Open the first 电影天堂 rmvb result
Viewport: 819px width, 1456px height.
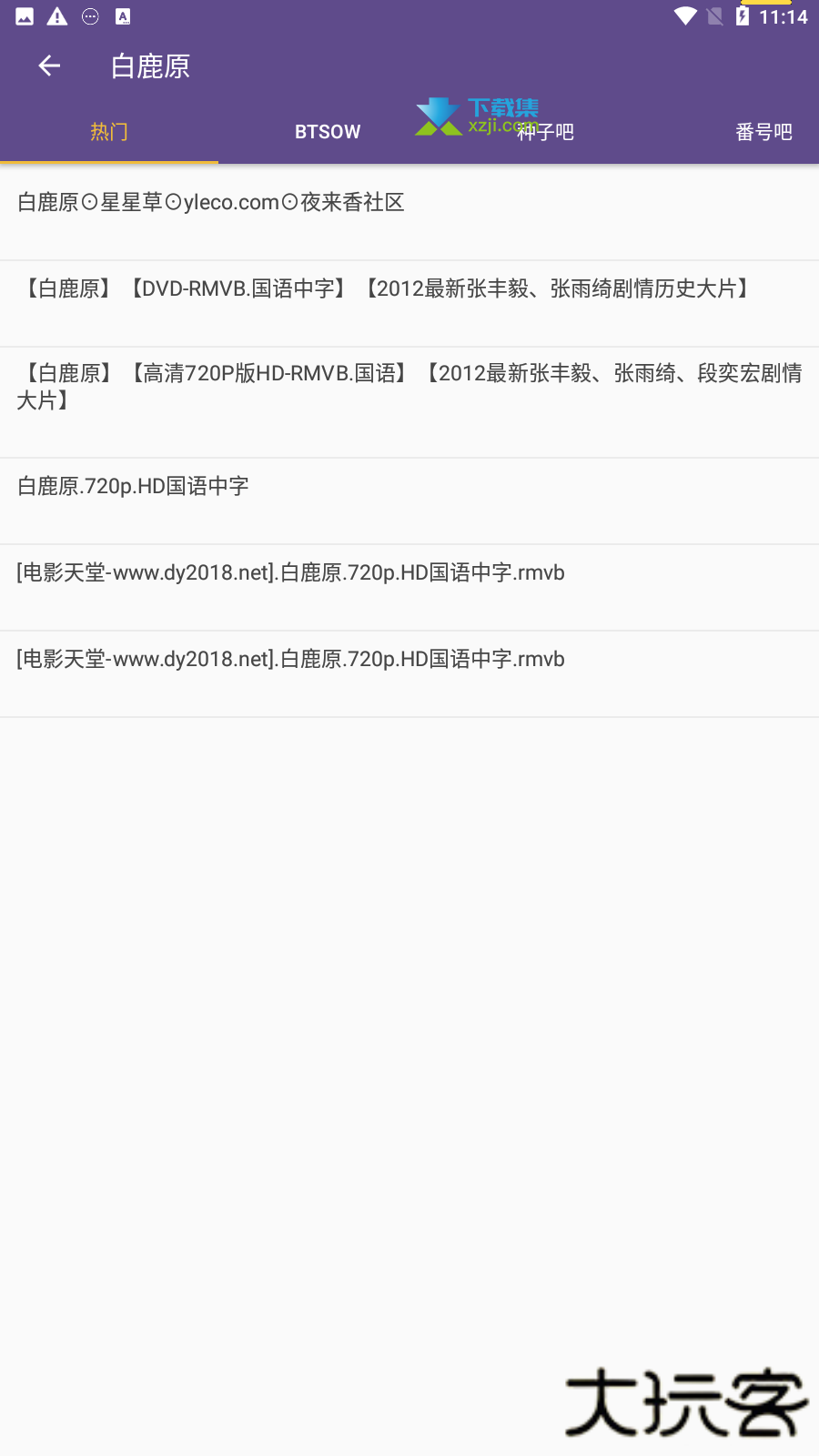point(288,572)
